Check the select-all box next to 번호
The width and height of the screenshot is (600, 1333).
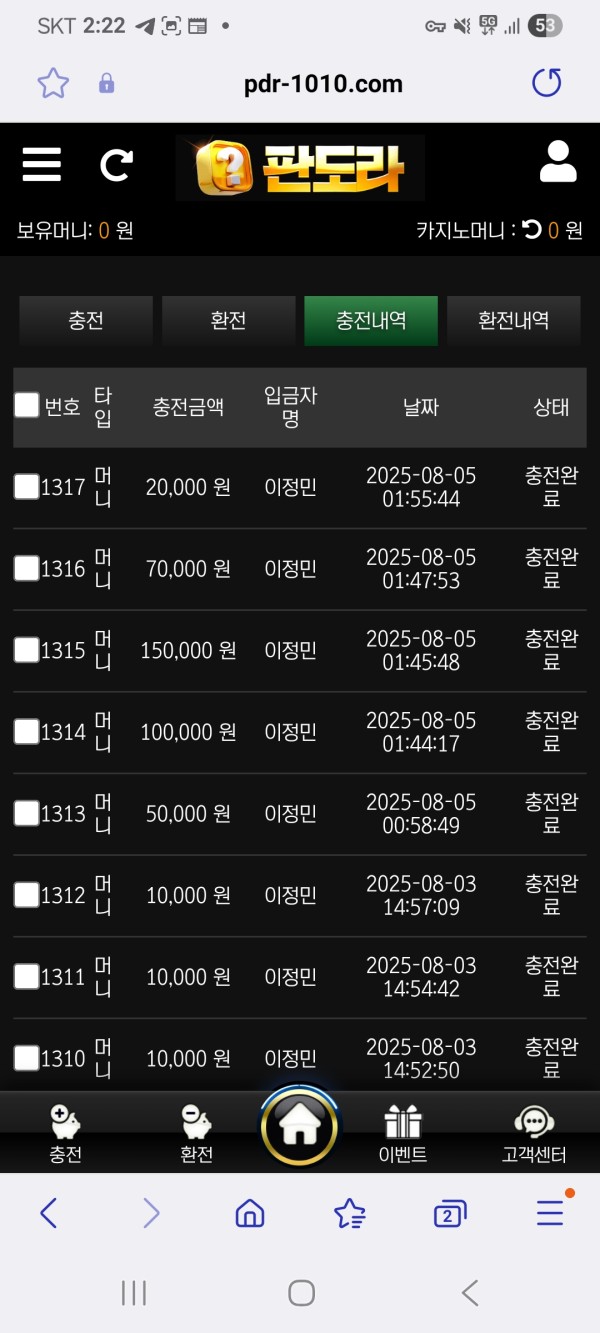[26, 405]
